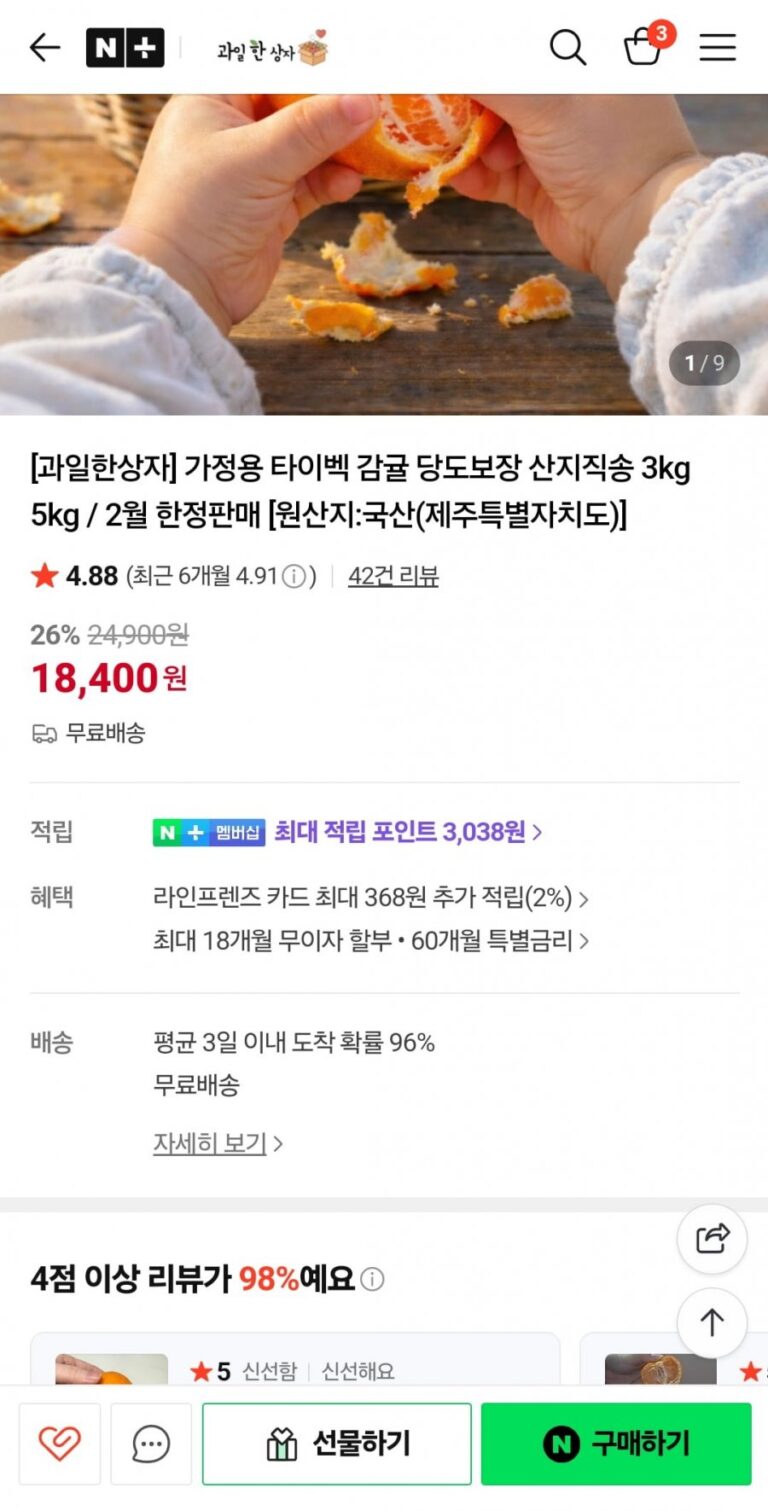
Task: Go back using the arrow icon
Action: [45, 47]
